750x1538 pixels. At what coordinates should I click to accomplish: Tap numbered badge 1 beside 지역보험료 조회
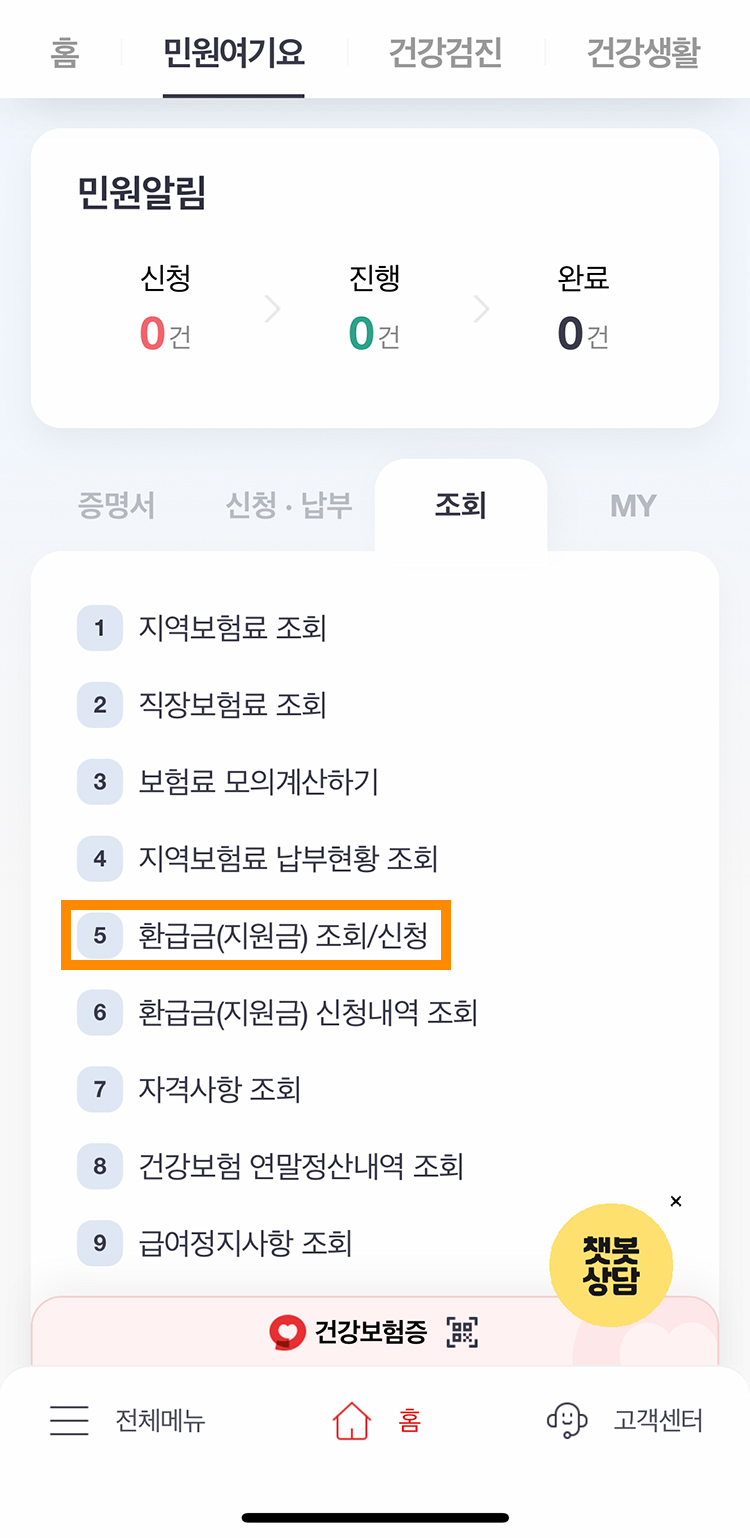click(x=99, y=627)
